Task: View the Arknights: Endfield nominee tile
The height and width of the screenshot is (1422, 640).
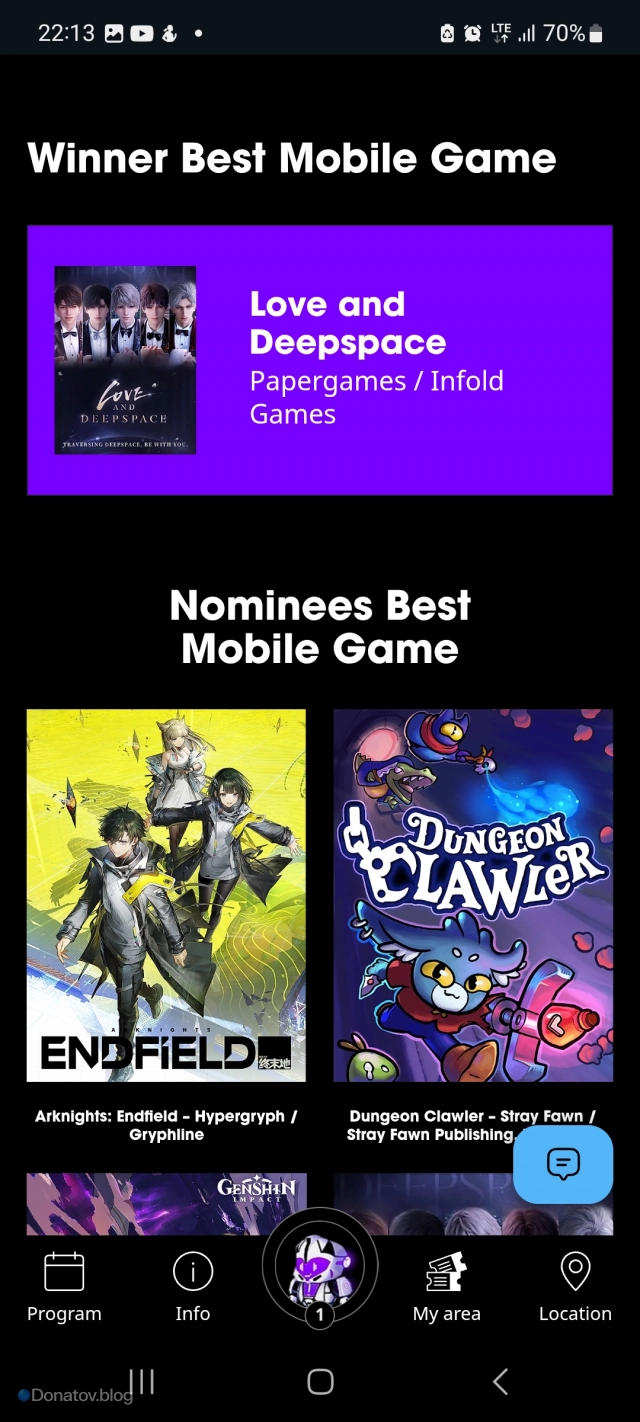Action: [166, 895]
